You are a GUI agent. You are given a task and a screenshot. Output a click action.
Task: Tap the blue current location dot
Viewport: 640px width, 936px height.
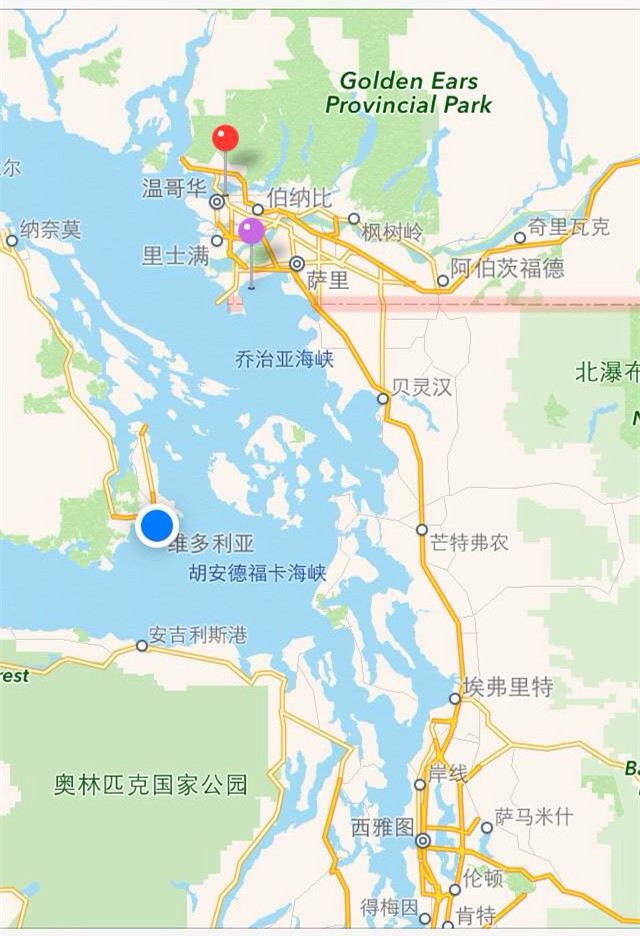[157, 525]
